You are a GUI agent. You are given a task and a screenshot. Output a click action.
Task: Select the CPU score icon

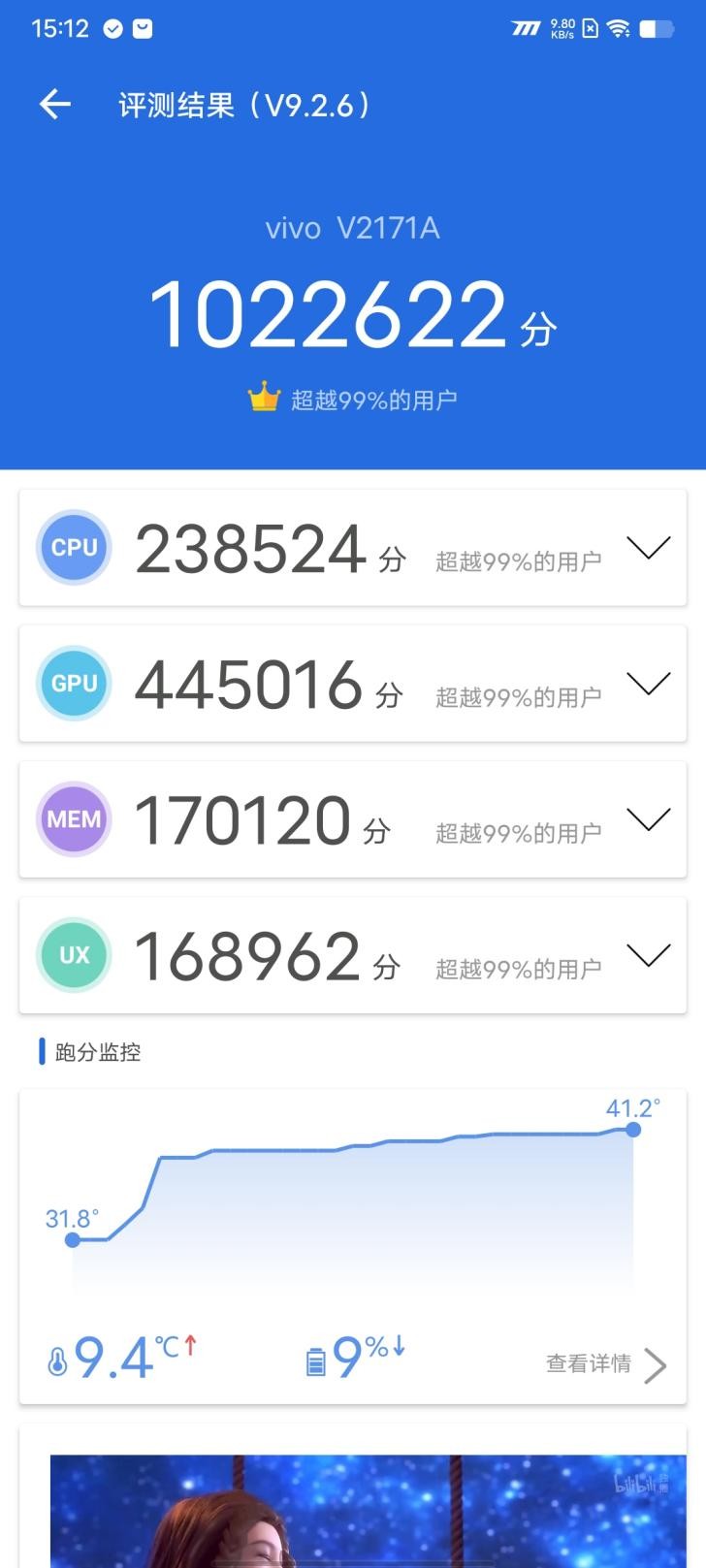tap(74, 548)
